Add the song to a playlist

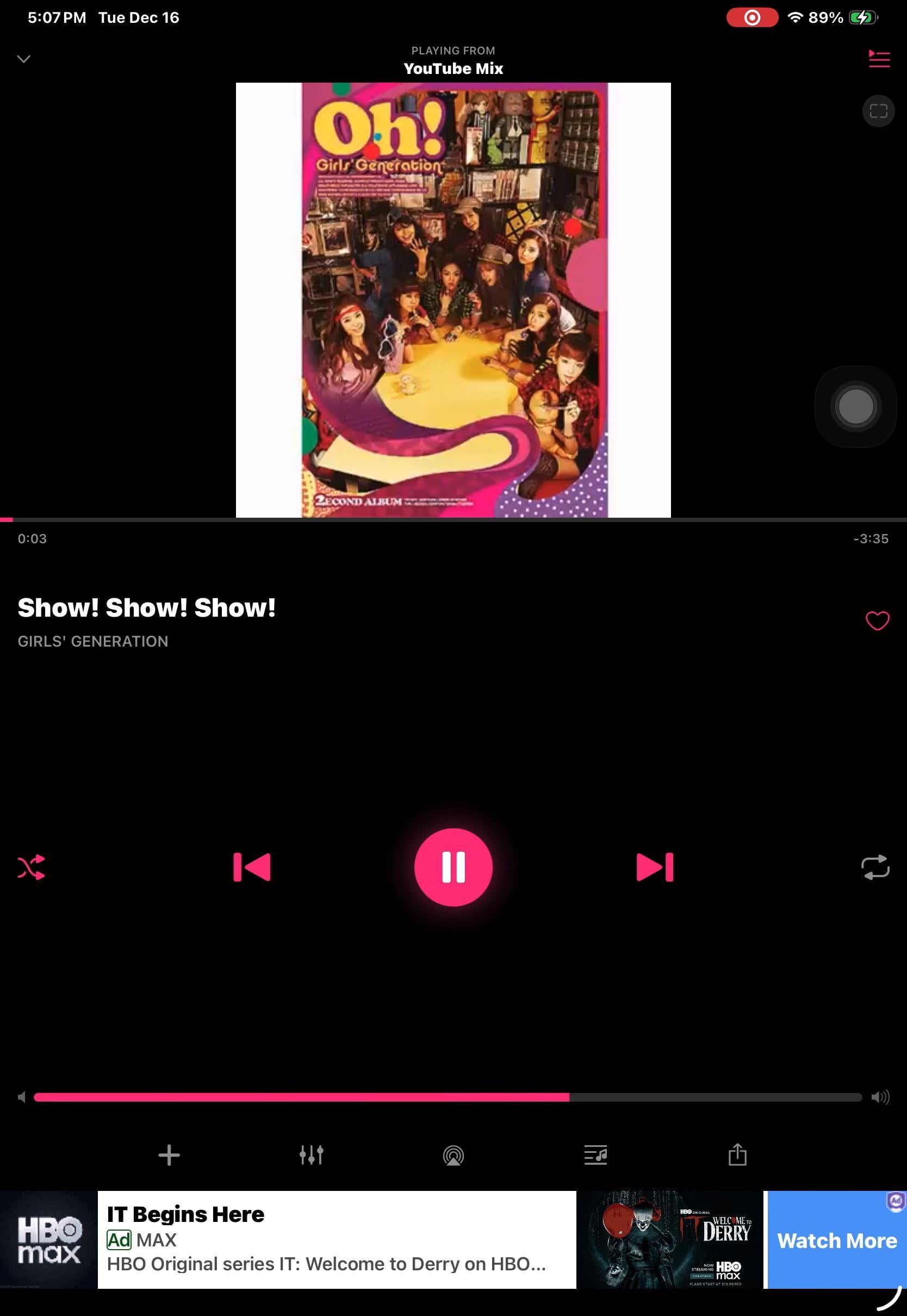click(169, 1155)
